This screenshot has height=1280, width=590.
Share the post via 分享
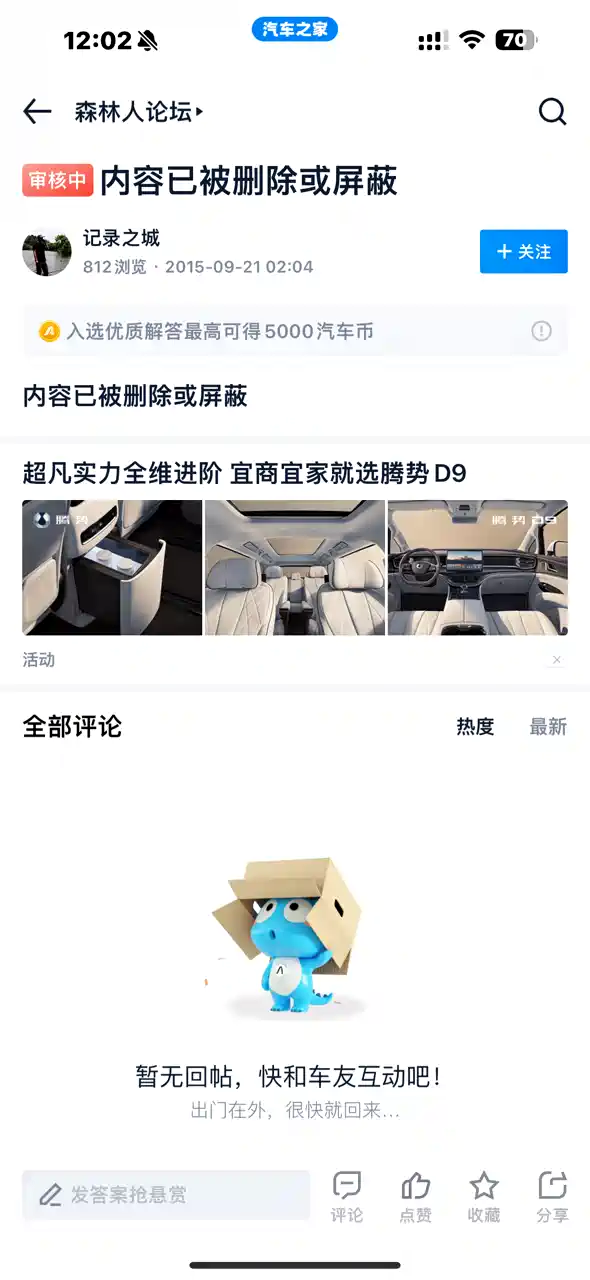552,1198
